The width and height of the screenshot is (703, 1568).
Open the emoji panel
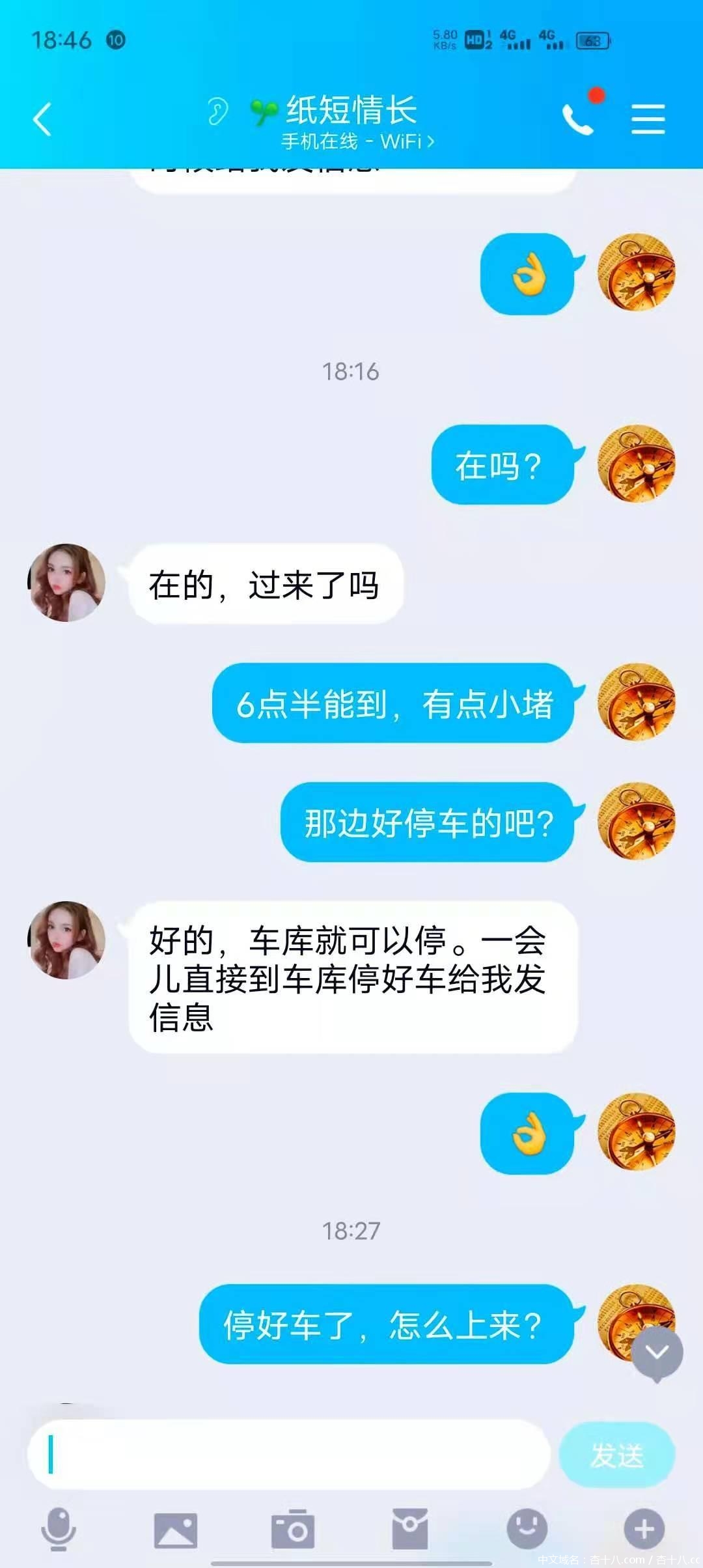pyautogui.click(x=527, y=1528)
